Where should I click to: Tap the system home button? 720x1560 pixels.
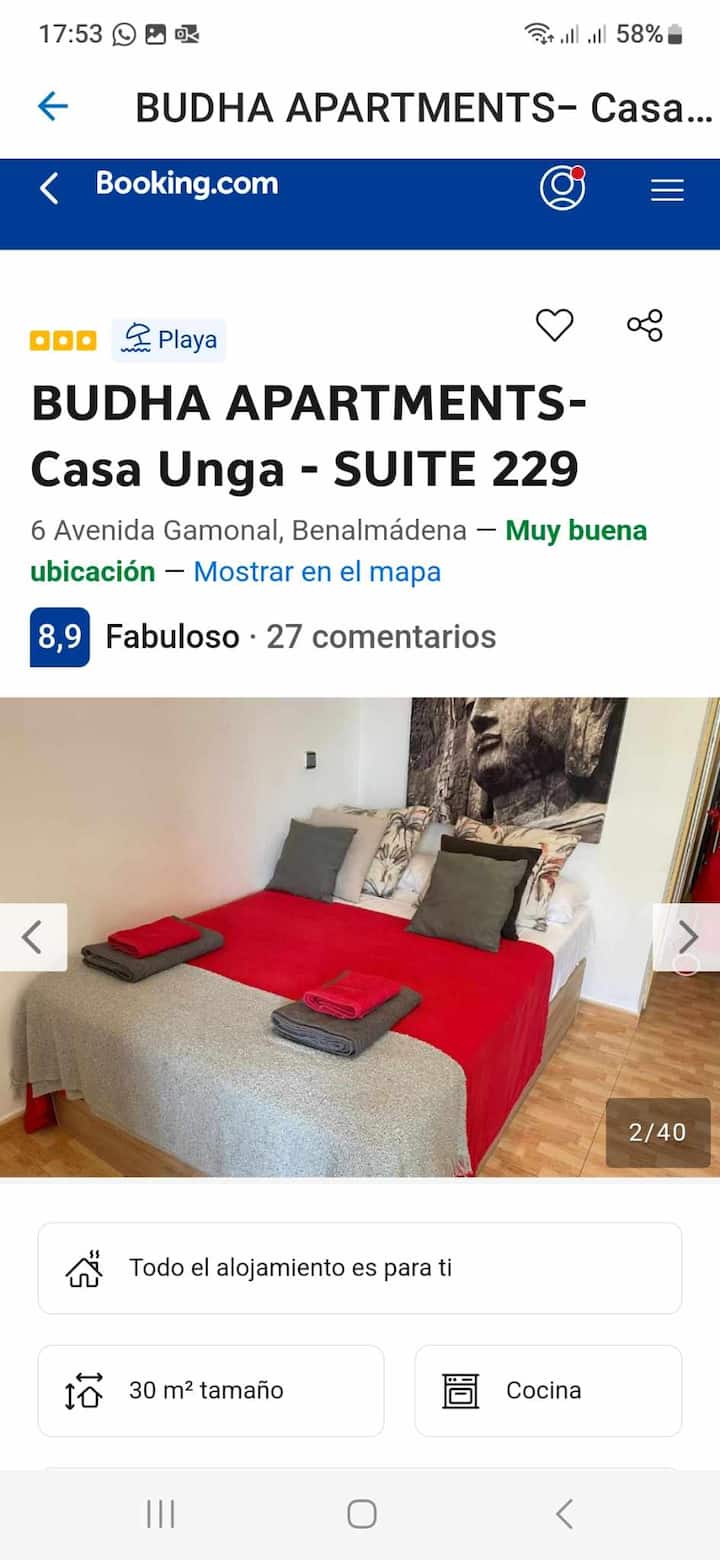[361, 1514]
